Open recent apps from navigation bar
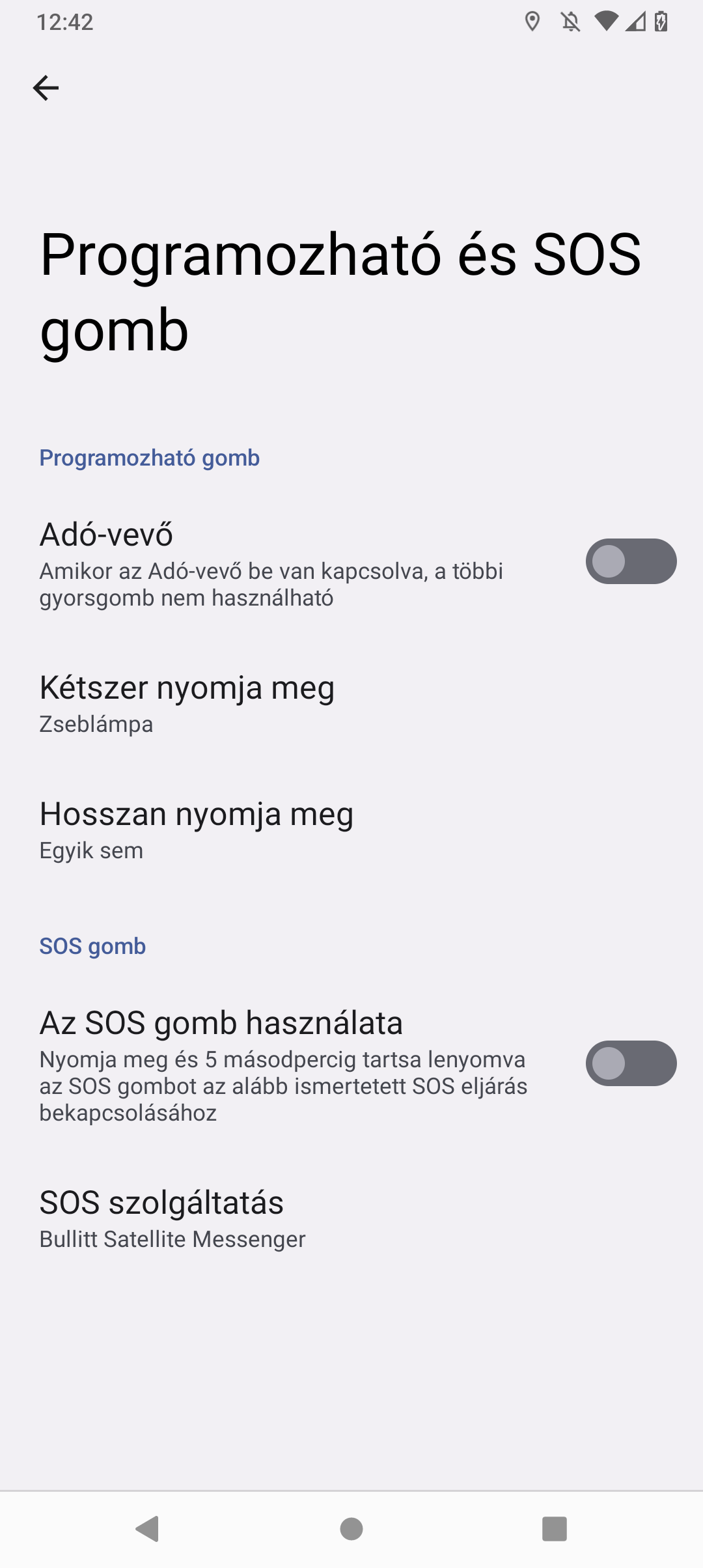 555,1529
